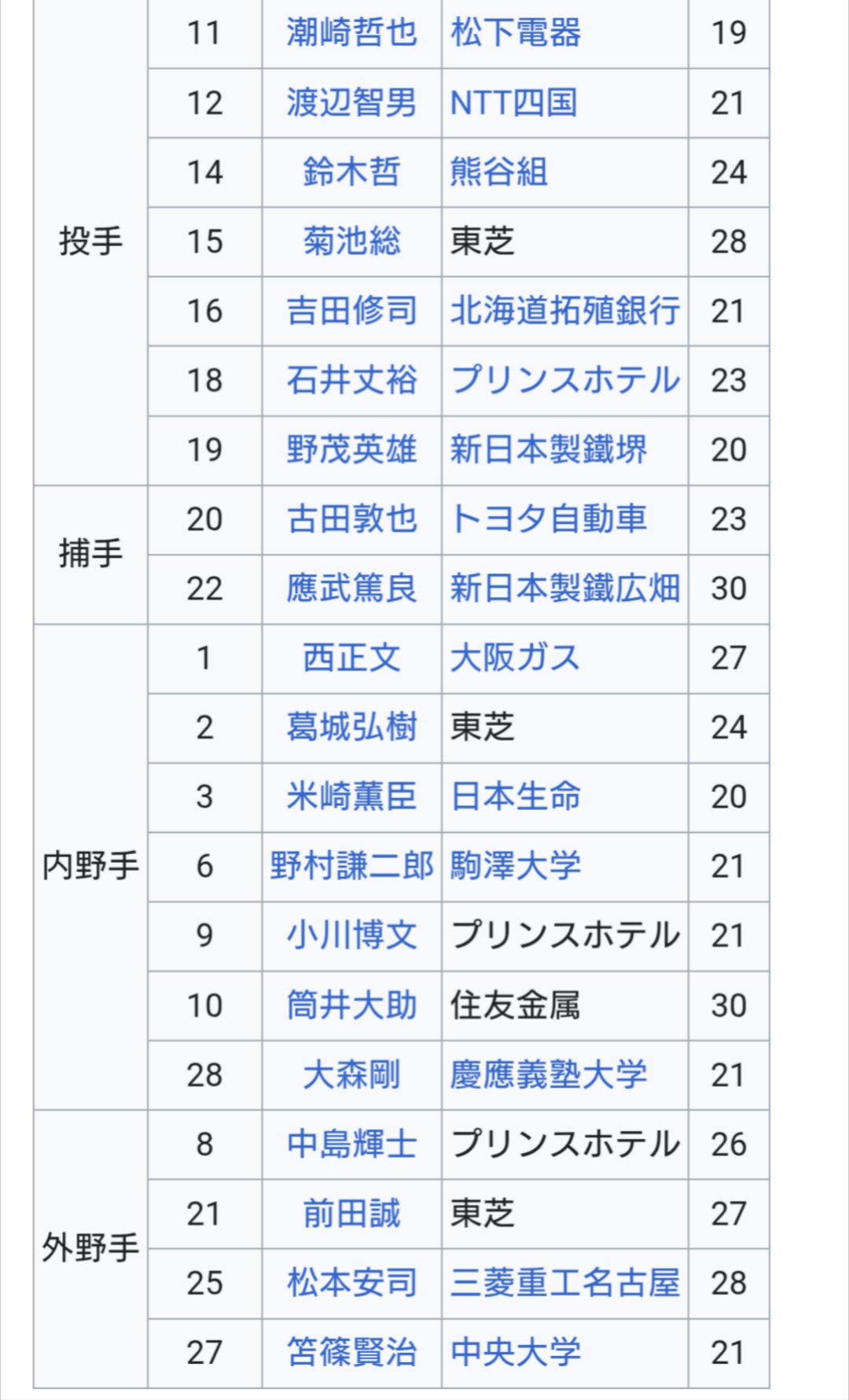Tap the 大阪ガス team link
The width and height of the screenshot is (849, 1400).
tap(516, 658)
